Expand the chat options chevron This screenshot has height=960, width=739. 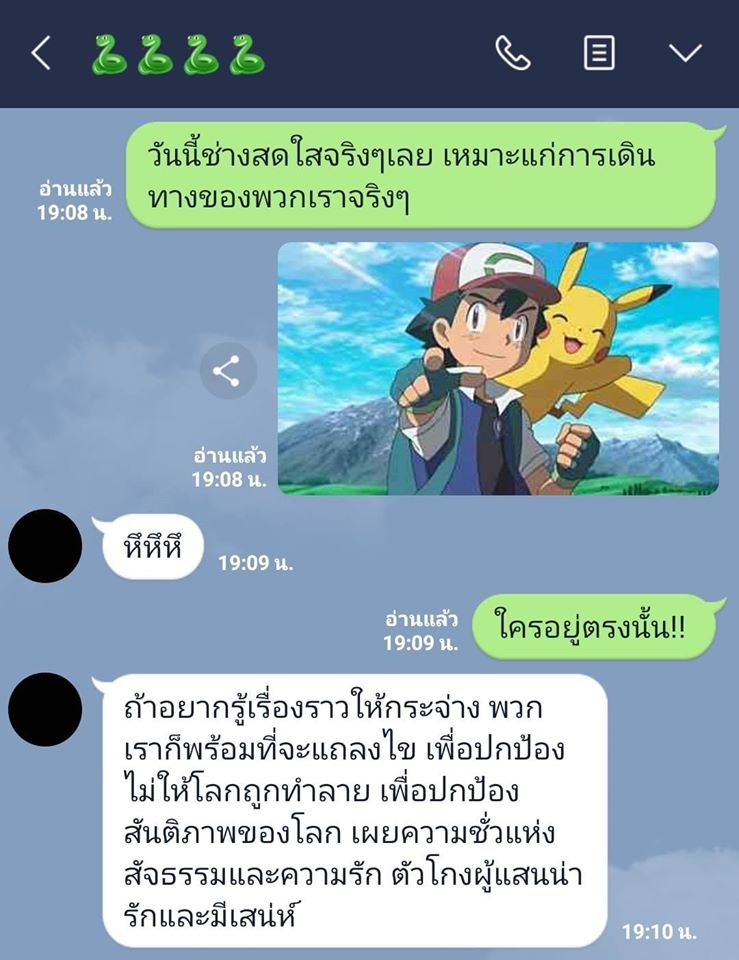pyautogui.click(x=685, y=53)
